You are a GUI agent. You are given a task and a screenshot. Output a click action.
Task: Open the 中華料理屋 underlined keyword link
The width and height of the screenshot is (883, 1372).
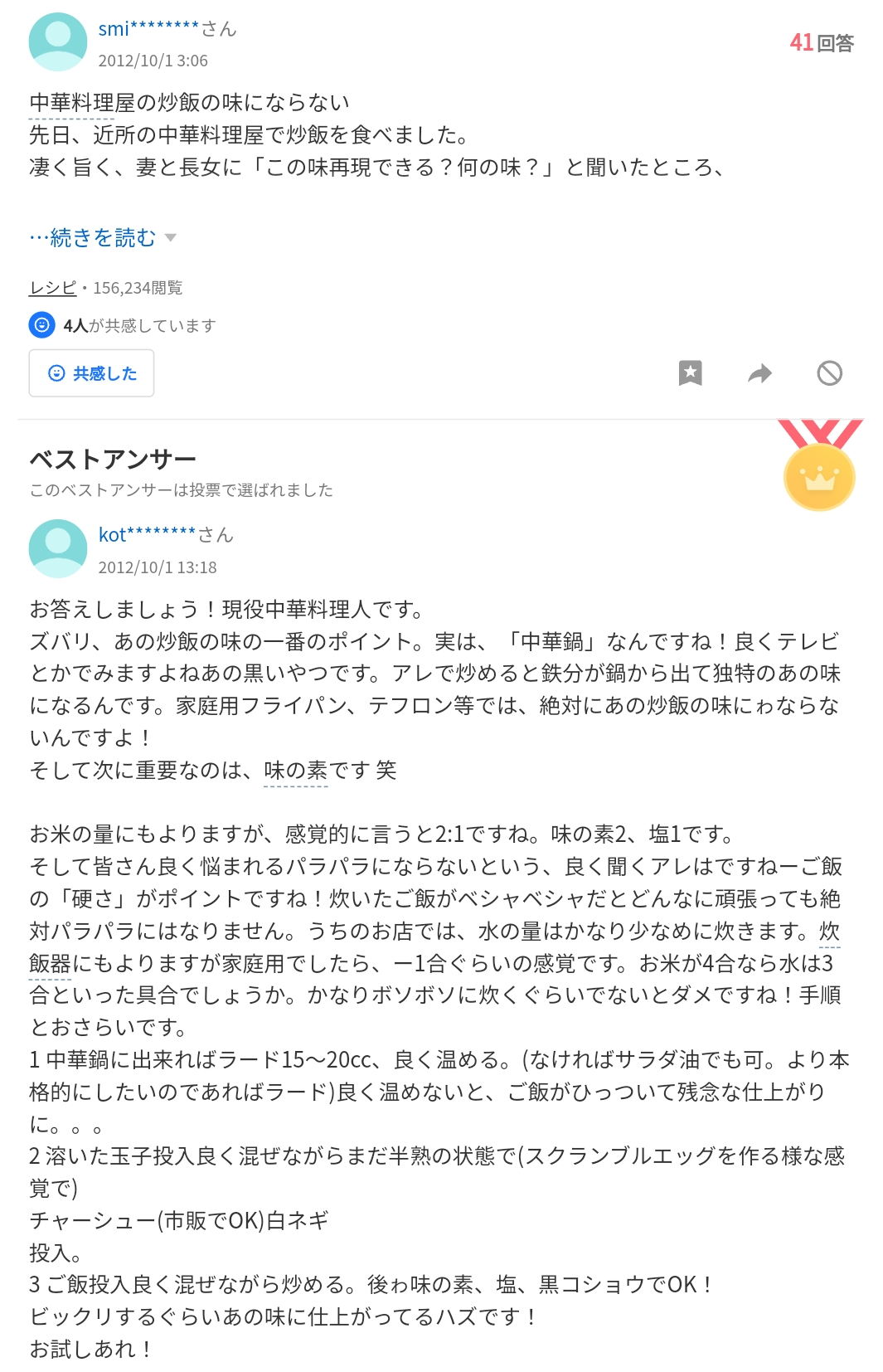click(71, 103)
